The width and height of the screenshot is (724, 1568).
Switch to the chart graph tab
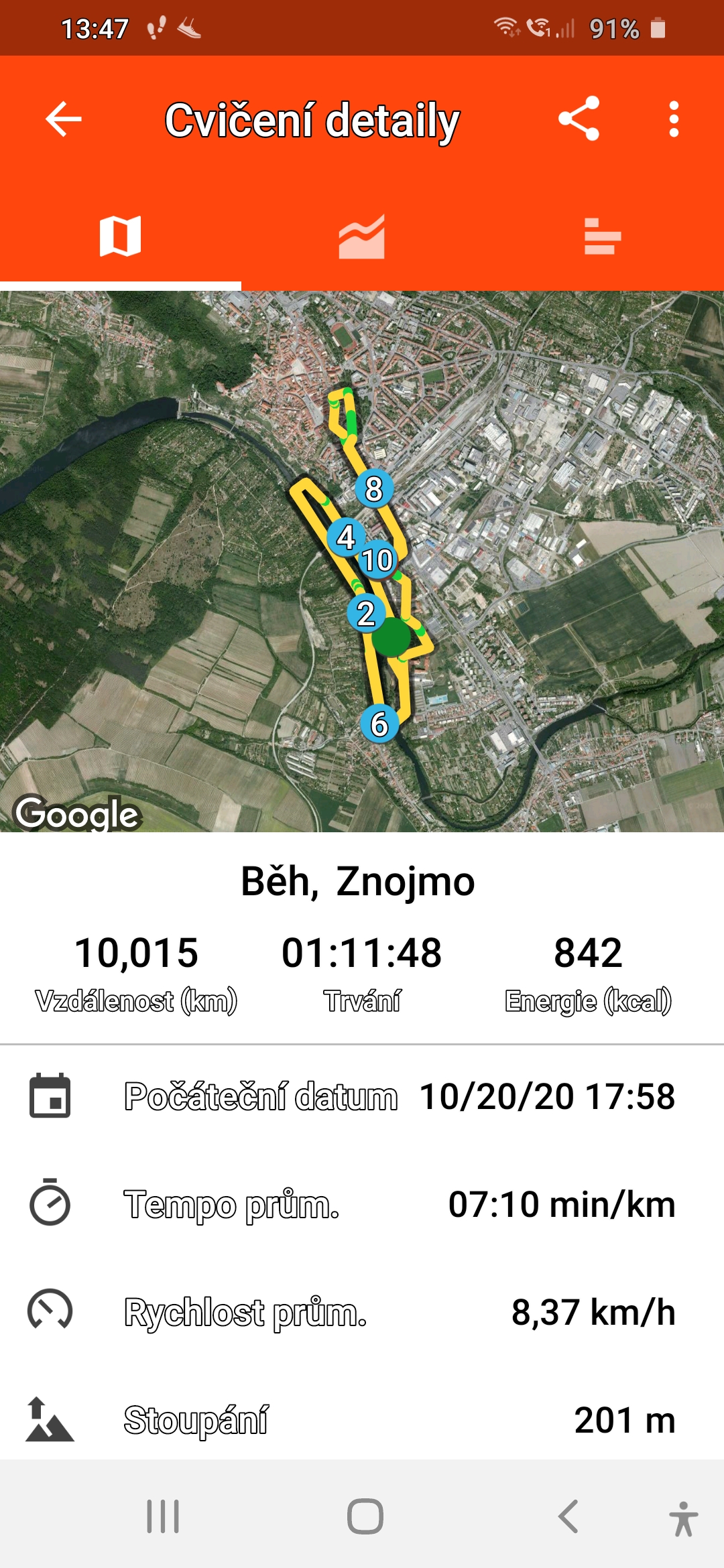[x=362, y=236]
